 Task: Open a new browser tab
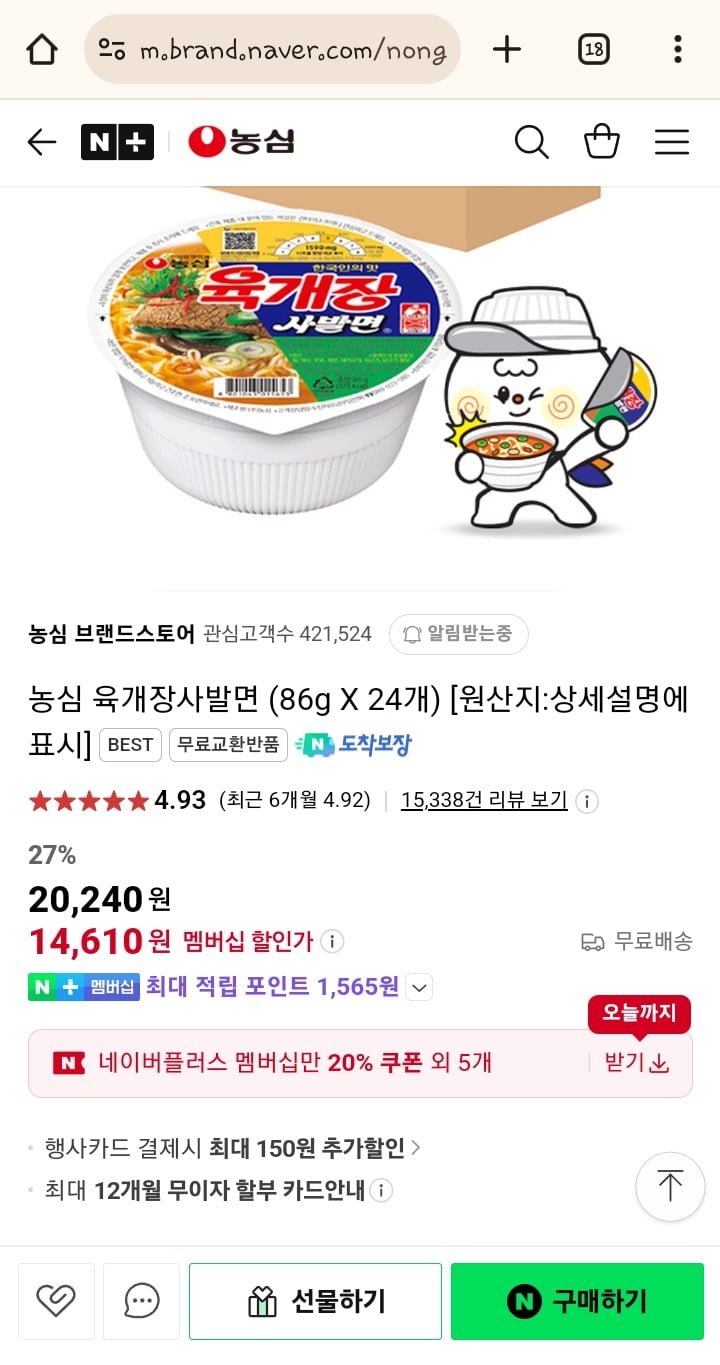pos(507,49)
